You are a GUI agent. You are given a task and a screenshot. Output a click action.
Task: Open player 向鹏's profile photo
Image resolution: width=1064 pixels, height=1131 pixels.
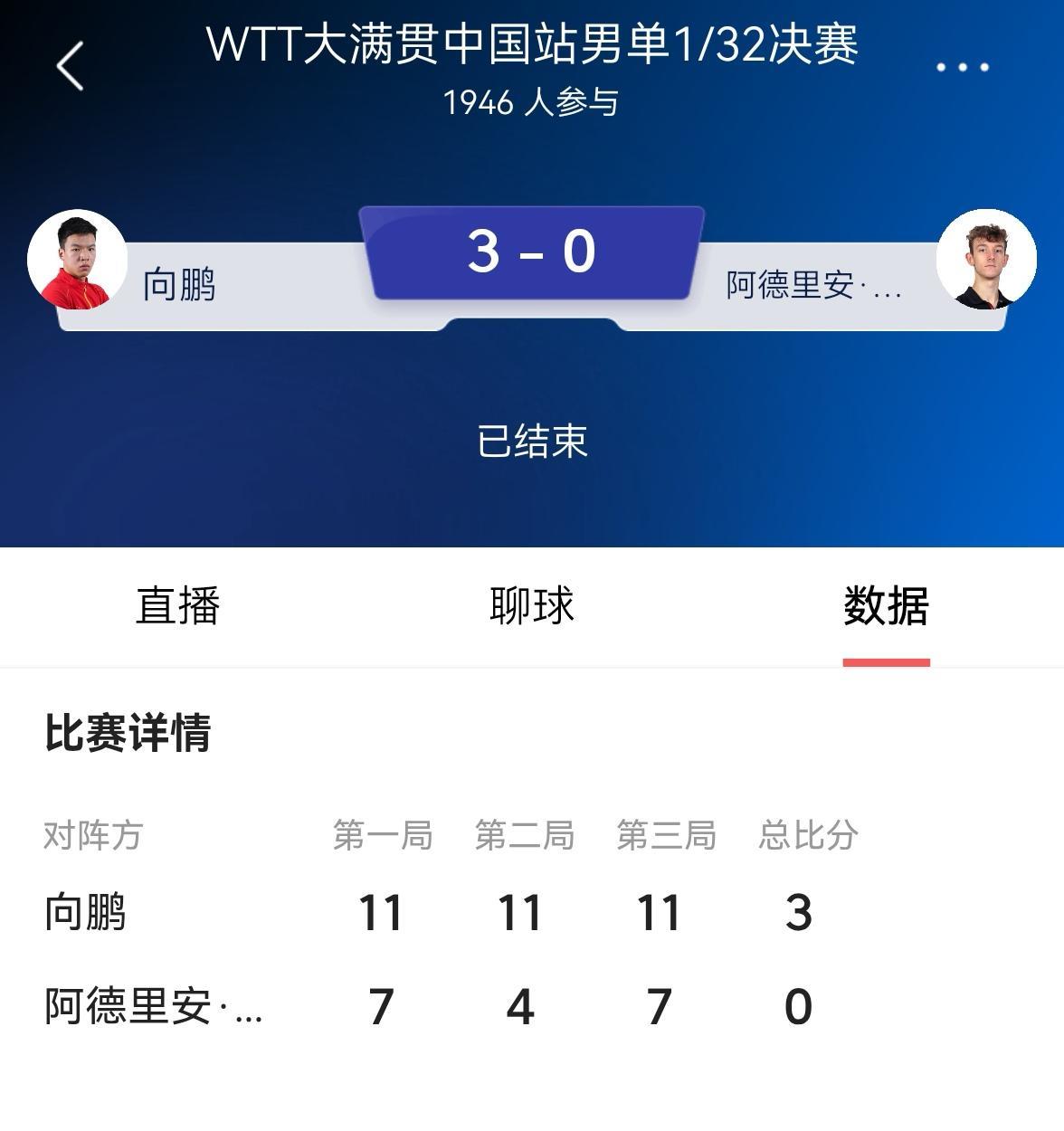click(78, 260)
